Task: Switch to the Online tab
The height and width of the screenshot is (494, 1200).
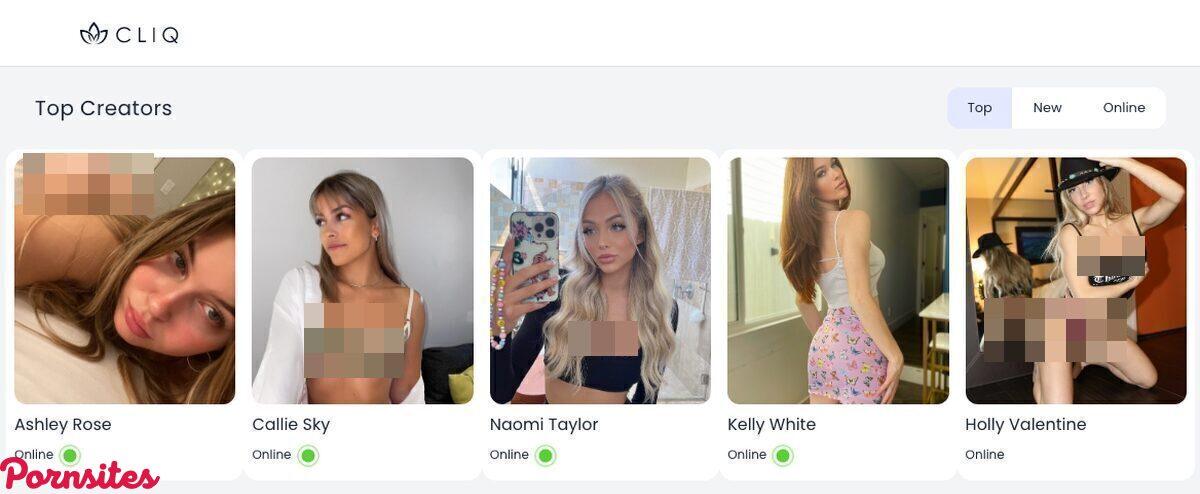Action: coord(1123,108)
